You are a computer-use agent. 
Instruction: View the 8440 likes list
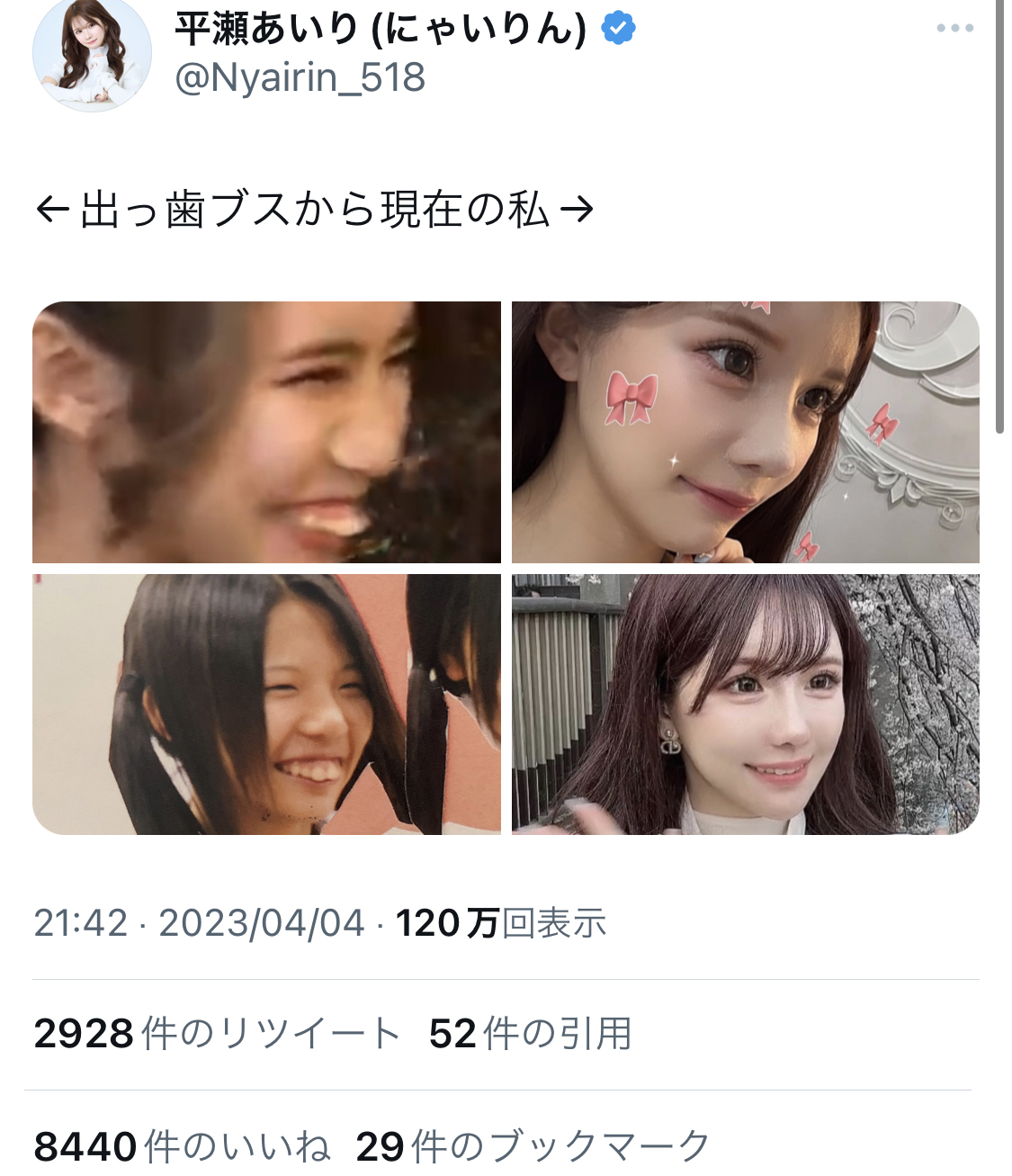[182, 1146]
